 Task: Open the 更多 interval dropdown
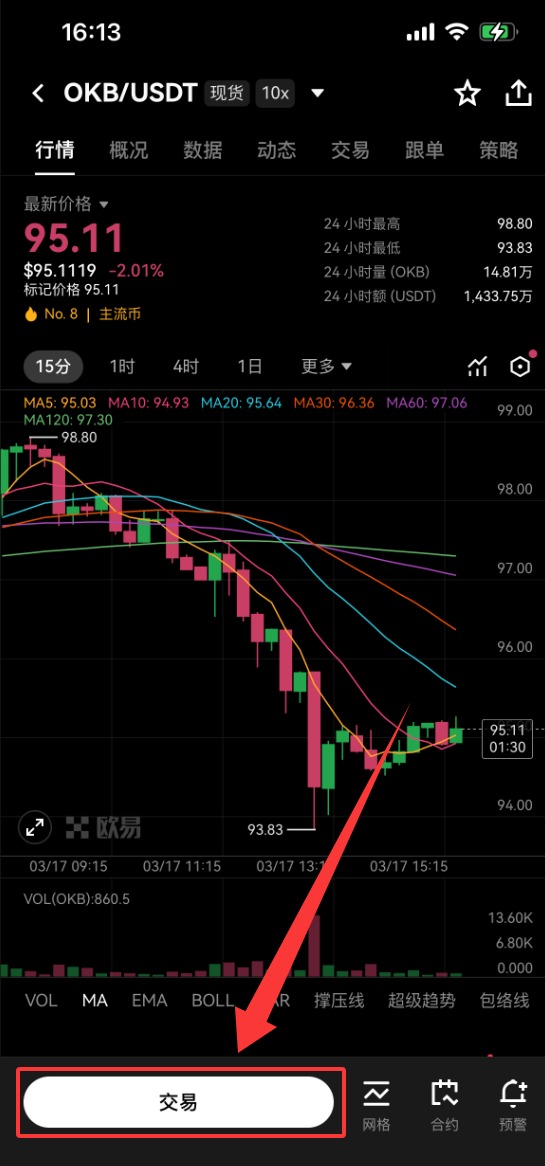(326, 366)
